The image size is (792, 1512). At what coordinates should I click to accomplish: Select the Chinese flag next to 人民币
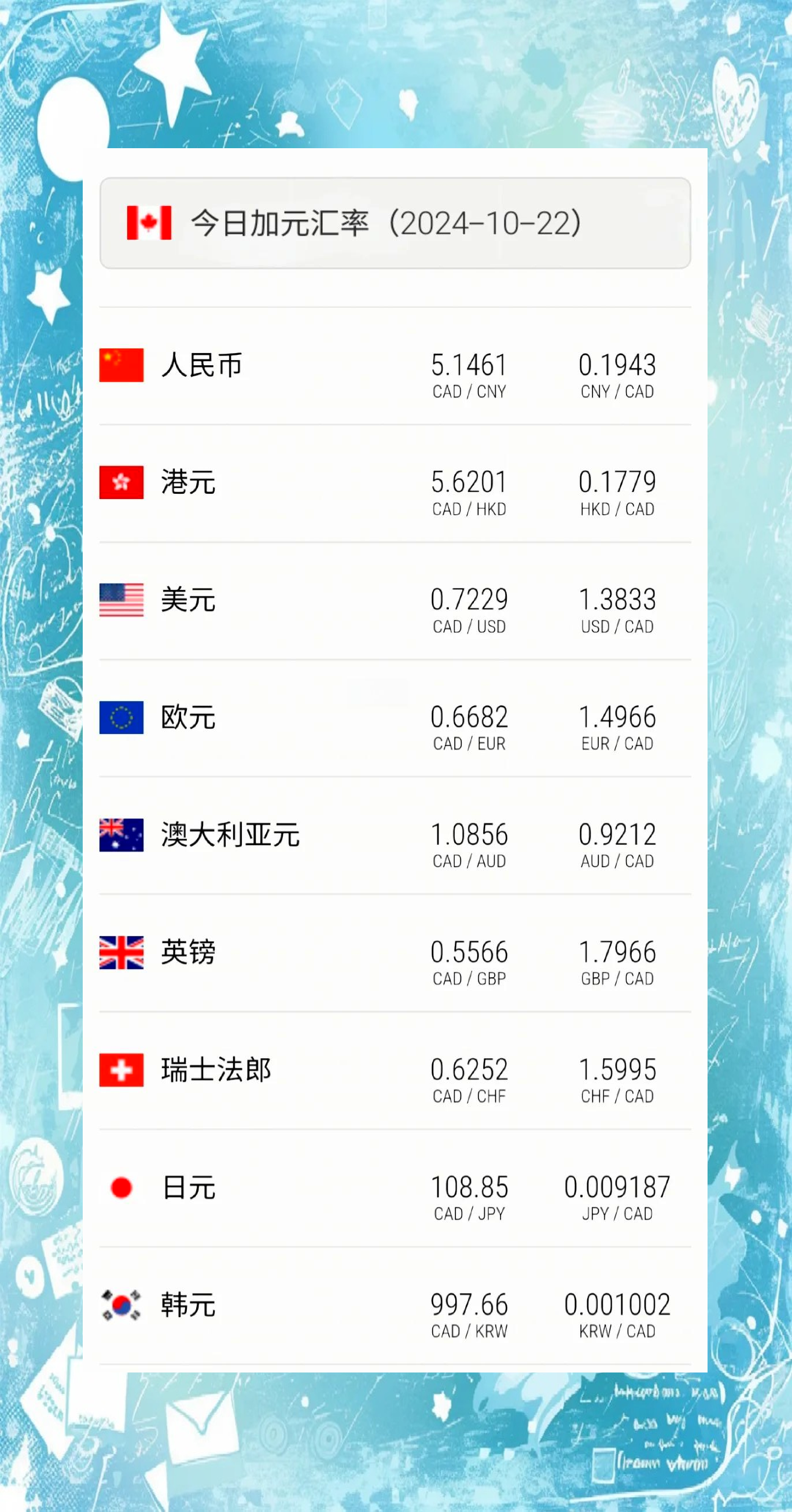[x=120, y=365]
